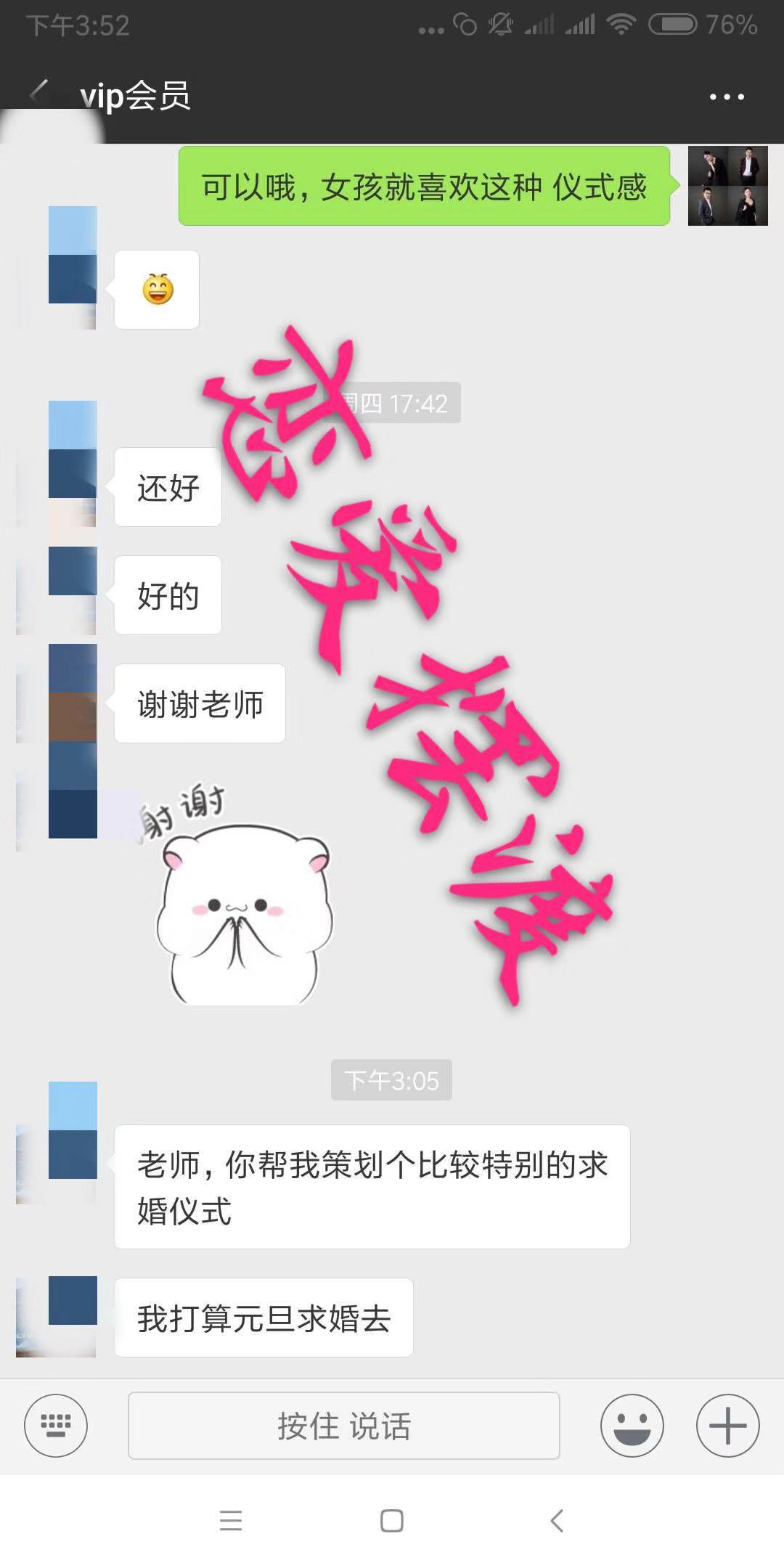Open the emoji sticker panel
Screen dimensions: 784x1568
tap(632, 1425)
